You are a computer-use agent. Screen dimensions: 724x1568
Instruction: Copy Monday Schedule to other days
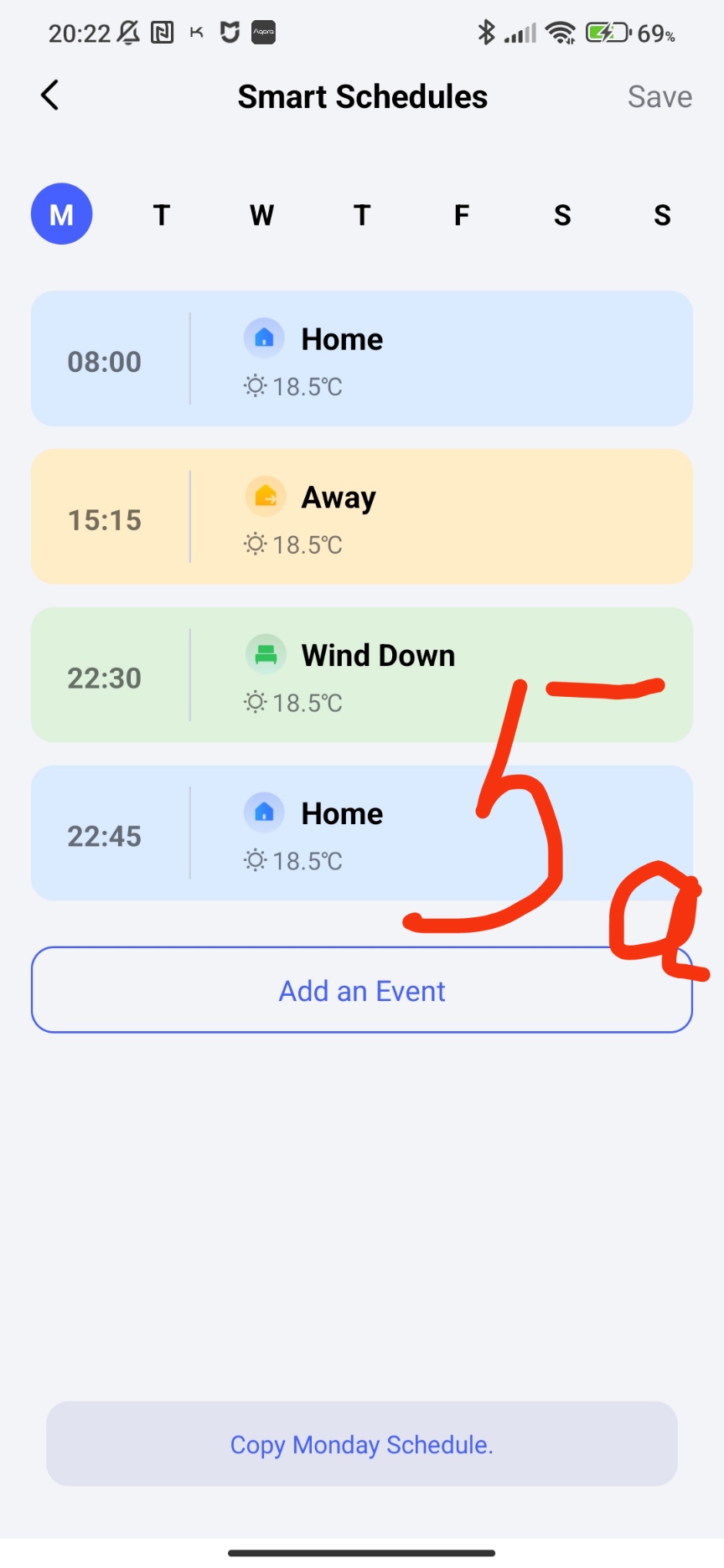click(362, 1444)
